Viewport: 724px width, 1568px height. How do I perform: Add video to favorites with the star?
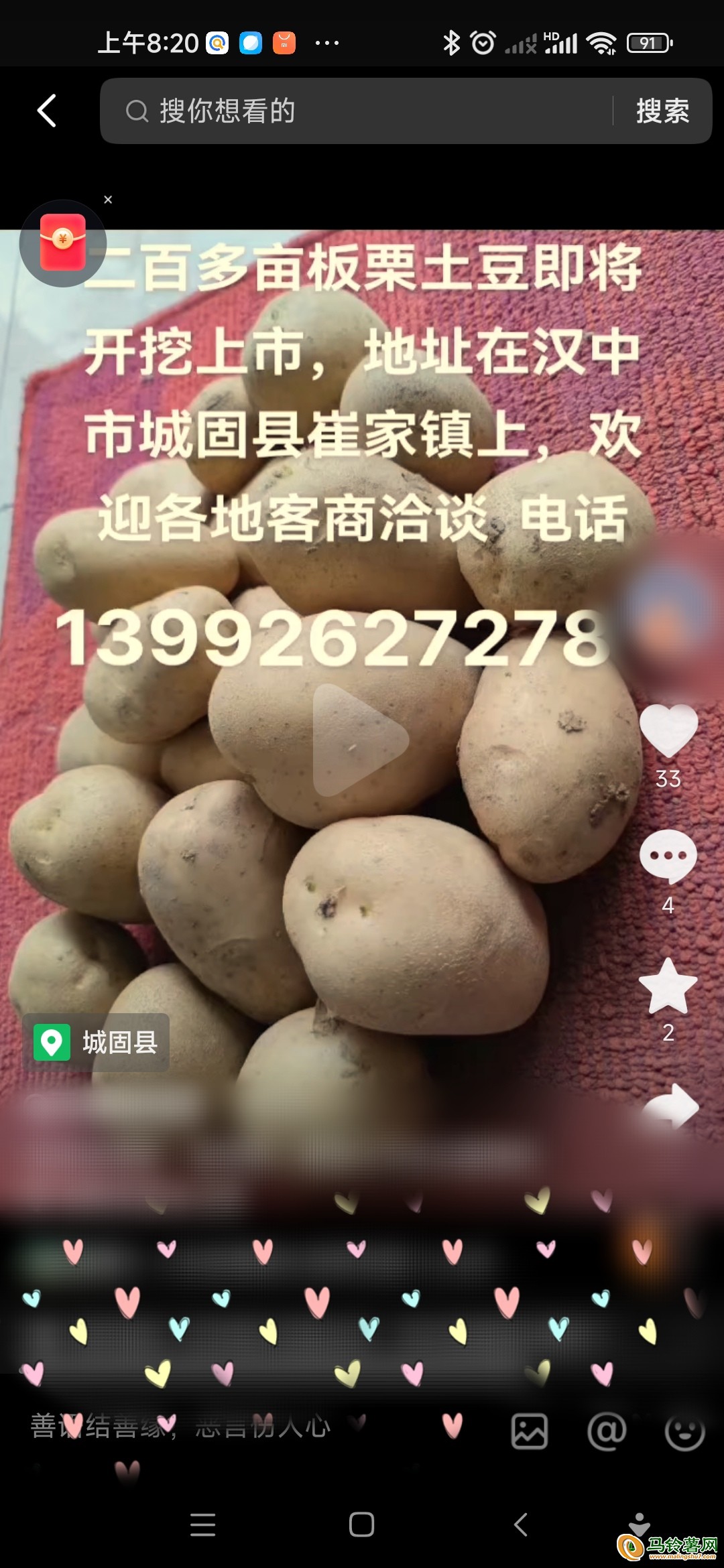(x=668, y=985)
